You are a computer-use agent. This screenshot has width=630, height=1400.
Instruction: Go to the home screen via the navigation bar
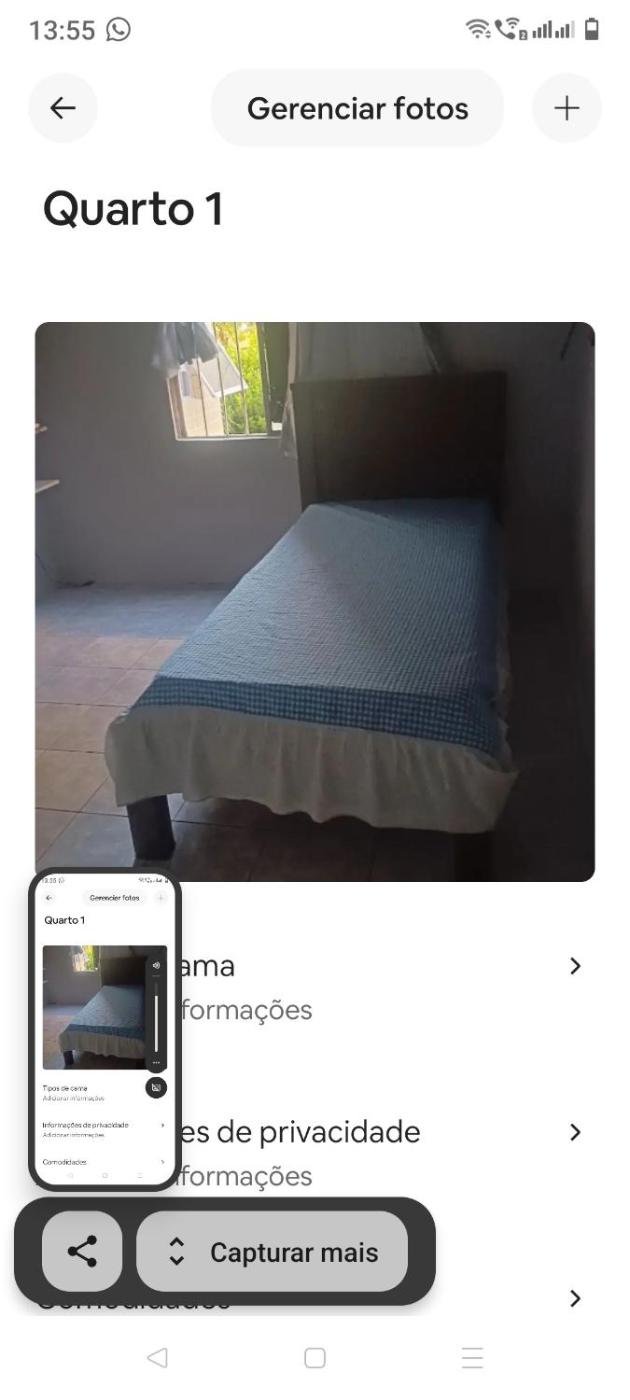pyautogui.click(x=315, y=1357)
